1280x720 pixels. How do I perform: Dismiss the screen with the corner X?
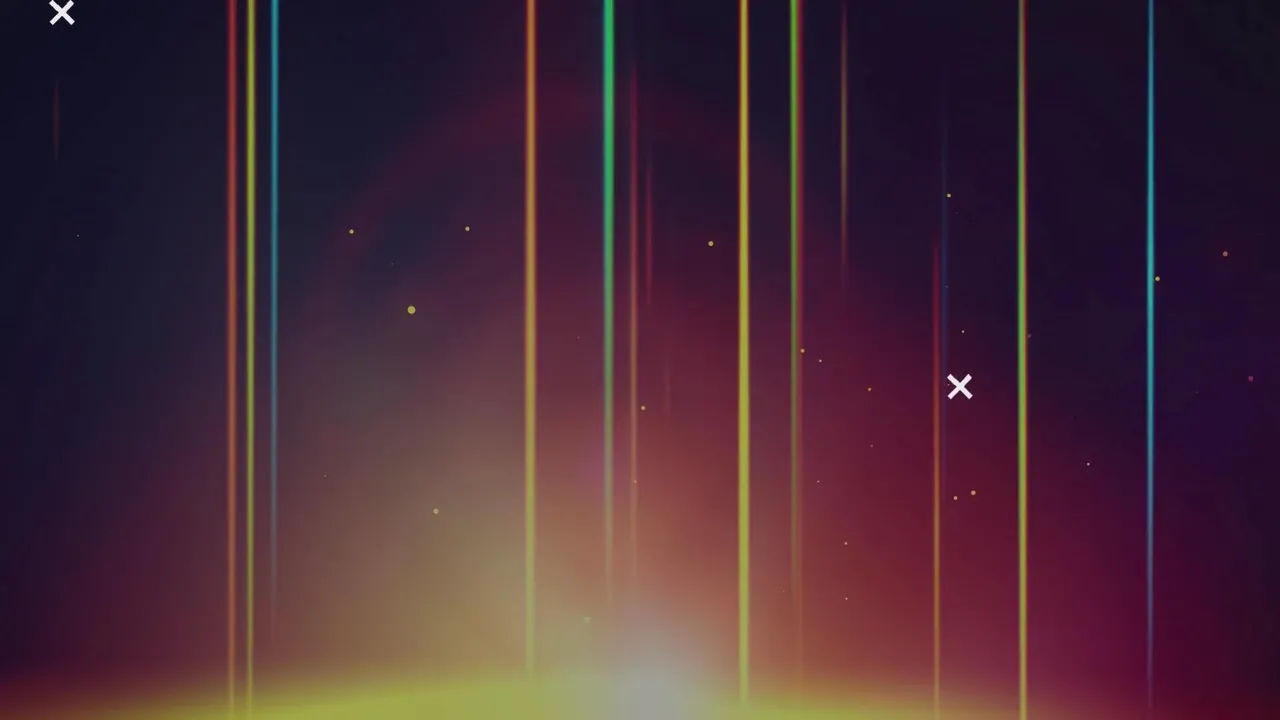coord(62,13)
